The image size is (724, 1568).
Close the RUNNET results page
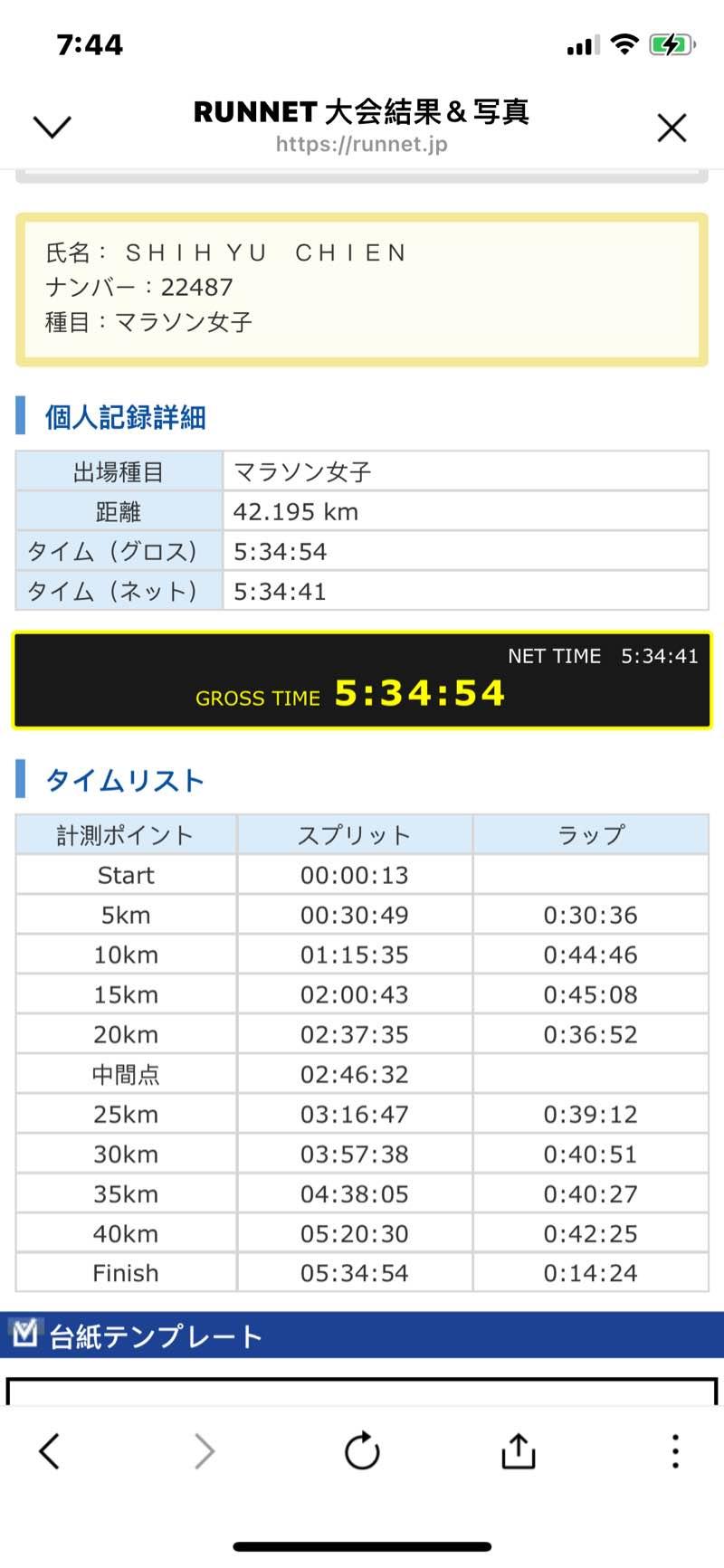672,128
